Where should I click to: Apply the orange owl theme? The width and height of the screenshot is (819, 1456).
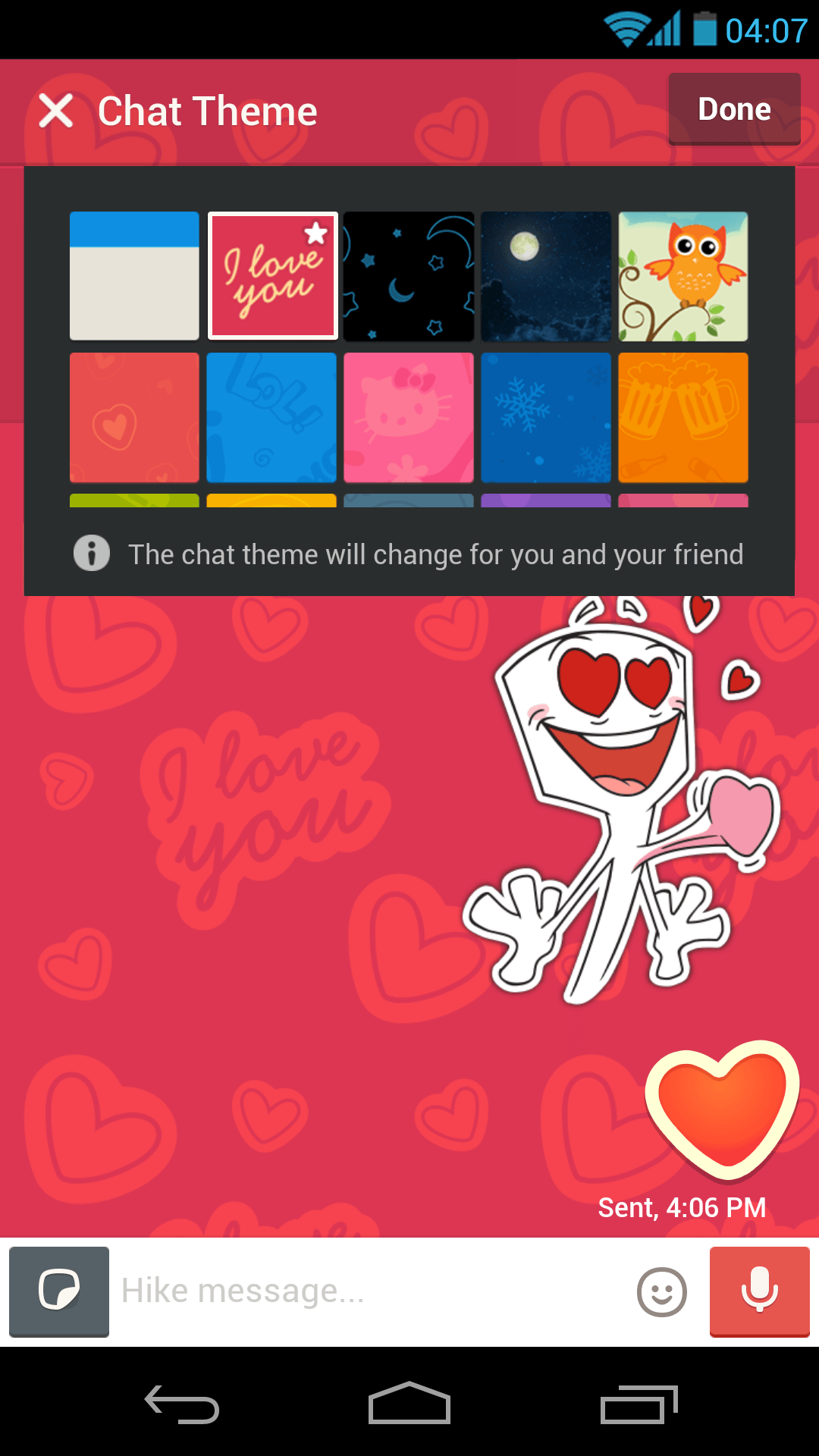click(683, 276)
